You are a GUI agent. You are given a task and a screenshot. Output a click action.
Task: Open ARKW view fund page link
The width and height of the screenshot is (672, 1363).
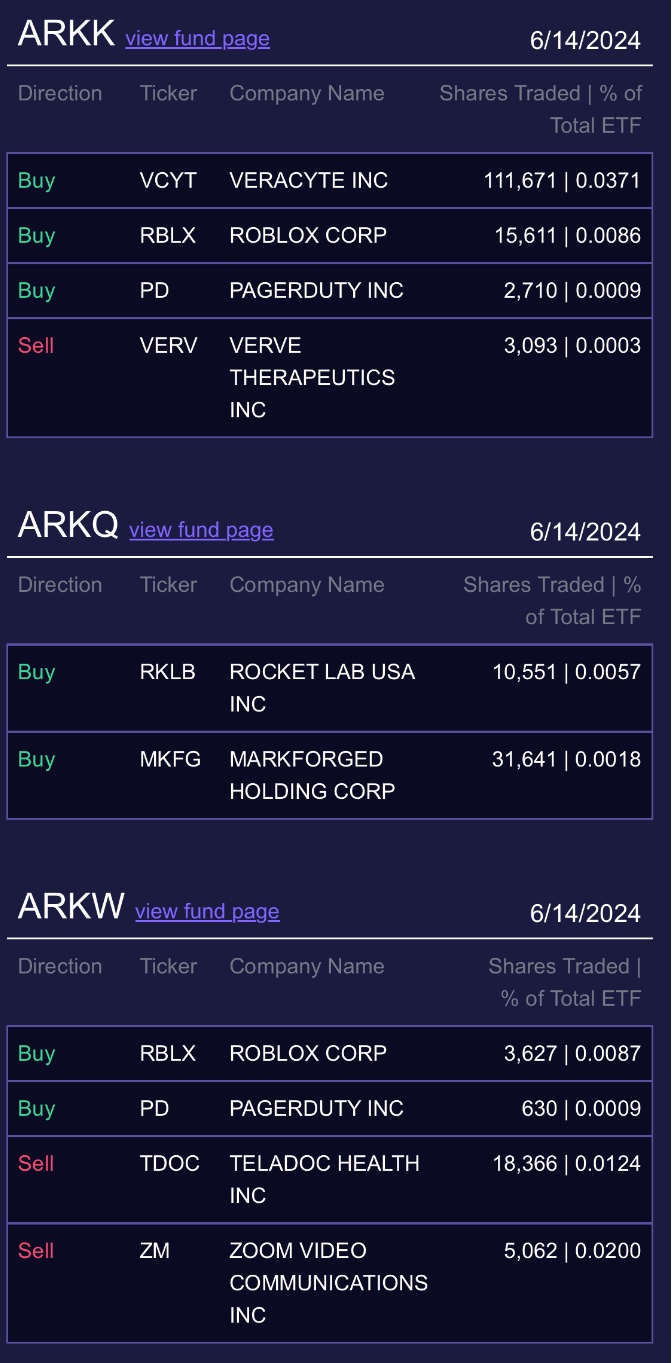click(x=207, y=911)
